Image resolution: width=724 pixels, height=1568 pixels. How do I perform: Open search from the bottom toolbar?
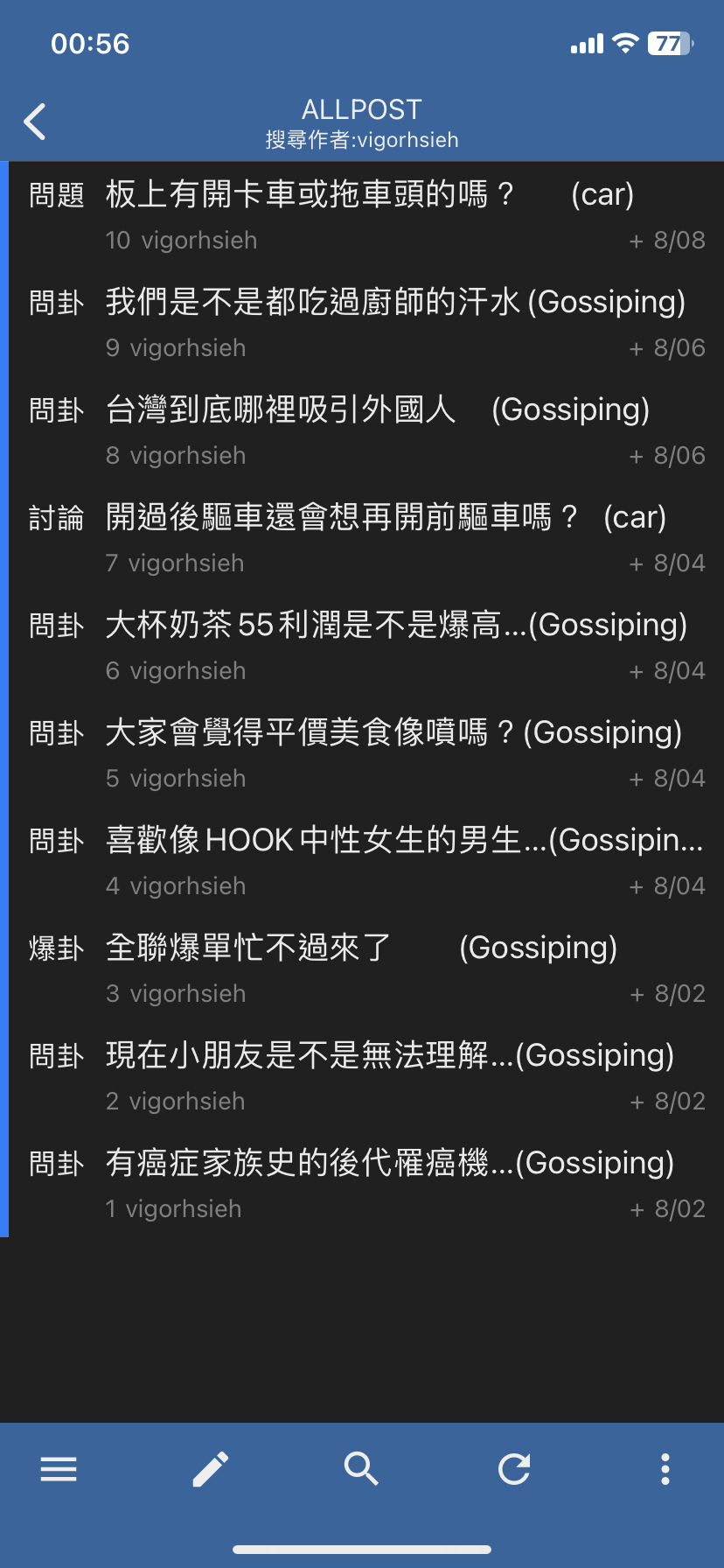click(x=361, y=1469)
